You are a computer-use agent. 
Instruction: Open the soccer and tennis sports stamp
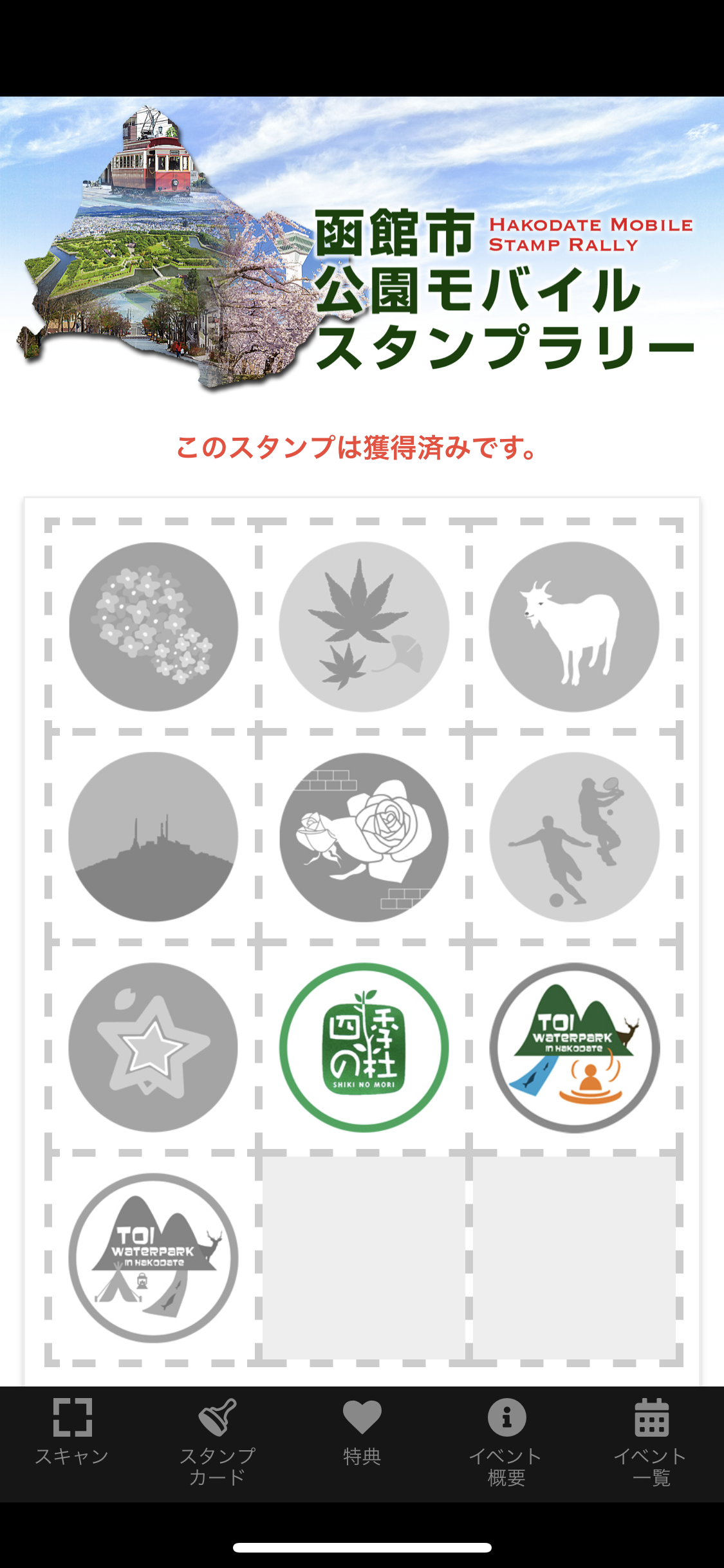click(x=574, y=837)
